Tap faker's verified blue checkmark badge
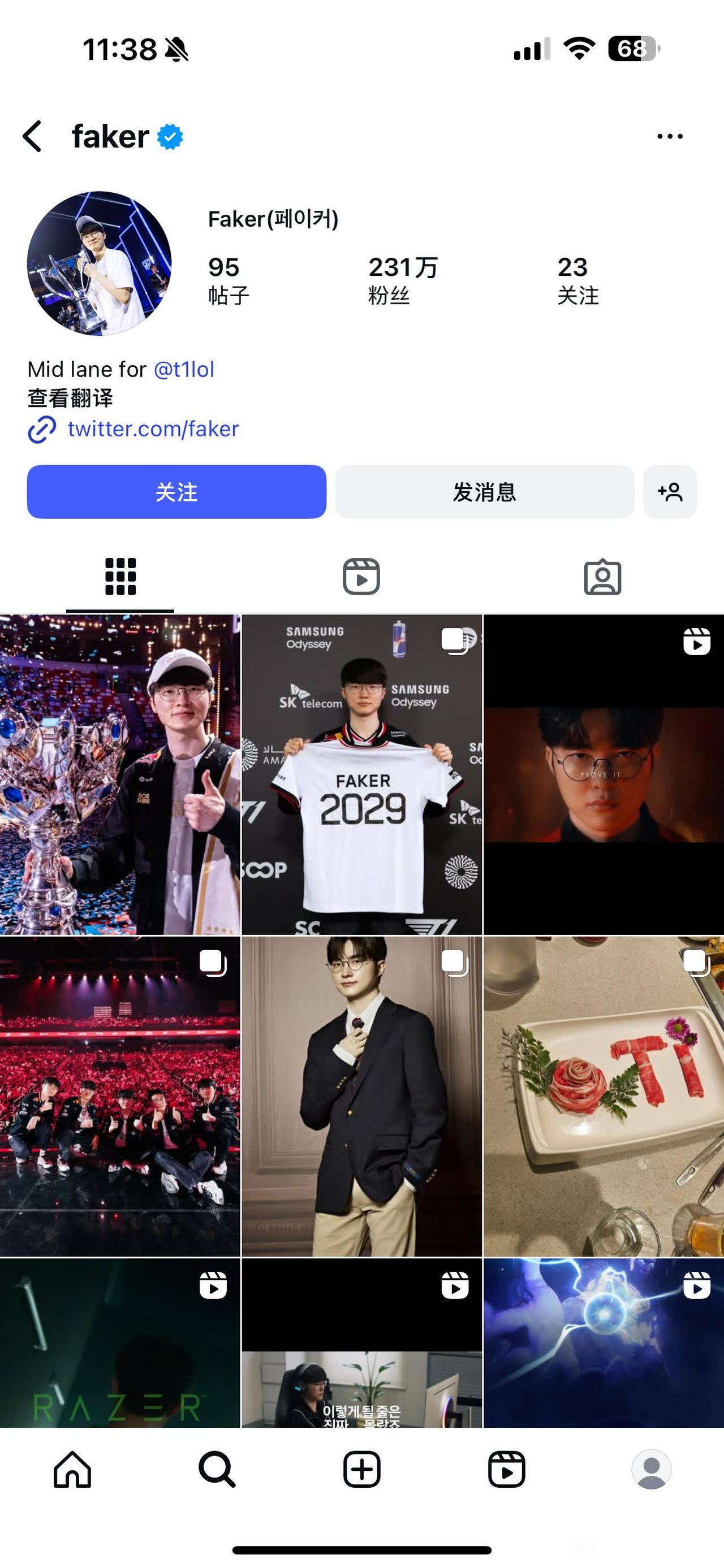 (169, 136)
